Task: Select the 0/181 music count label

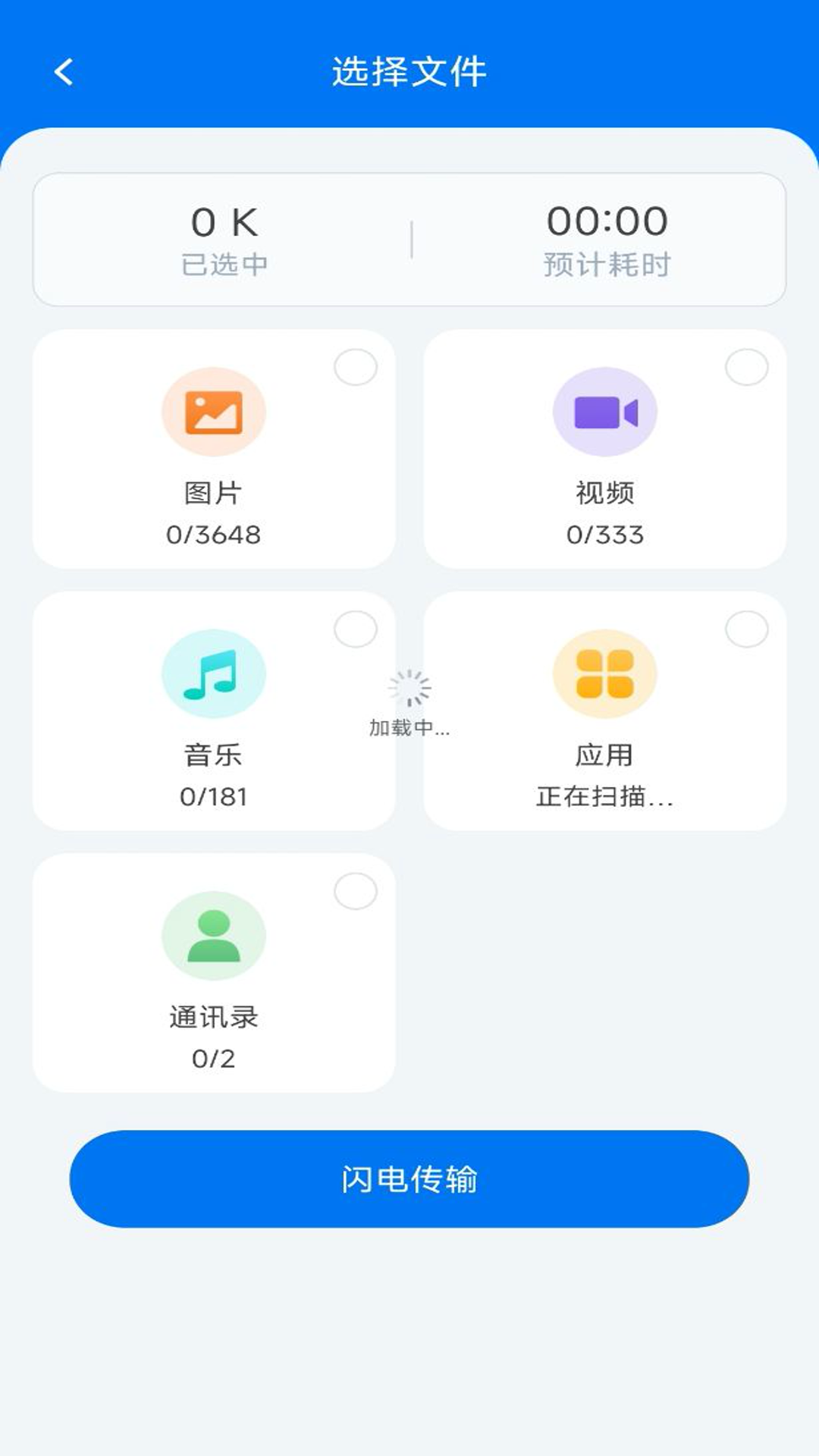Action: pos(214,796)
